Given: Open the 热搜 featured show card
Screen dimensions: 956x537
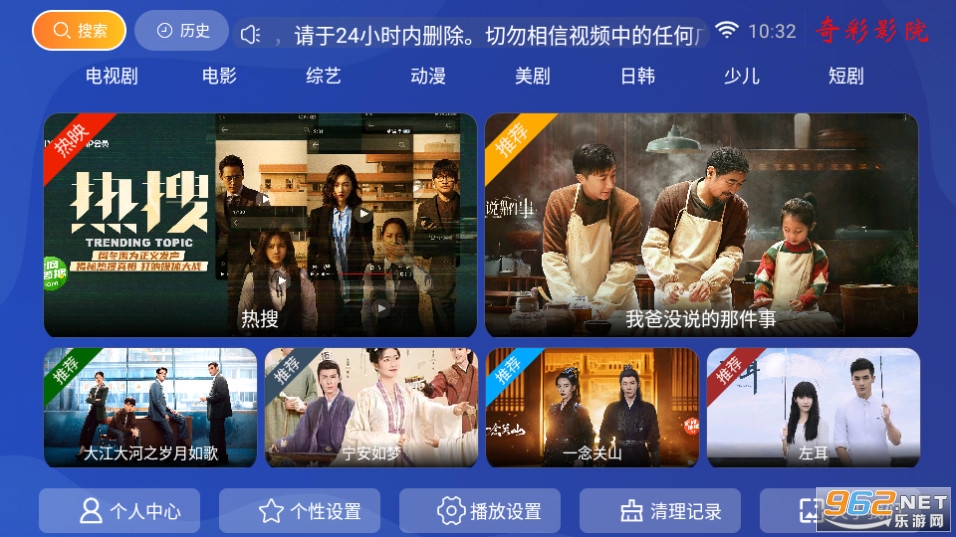Looking at the screenshot, I should (260, 225).
